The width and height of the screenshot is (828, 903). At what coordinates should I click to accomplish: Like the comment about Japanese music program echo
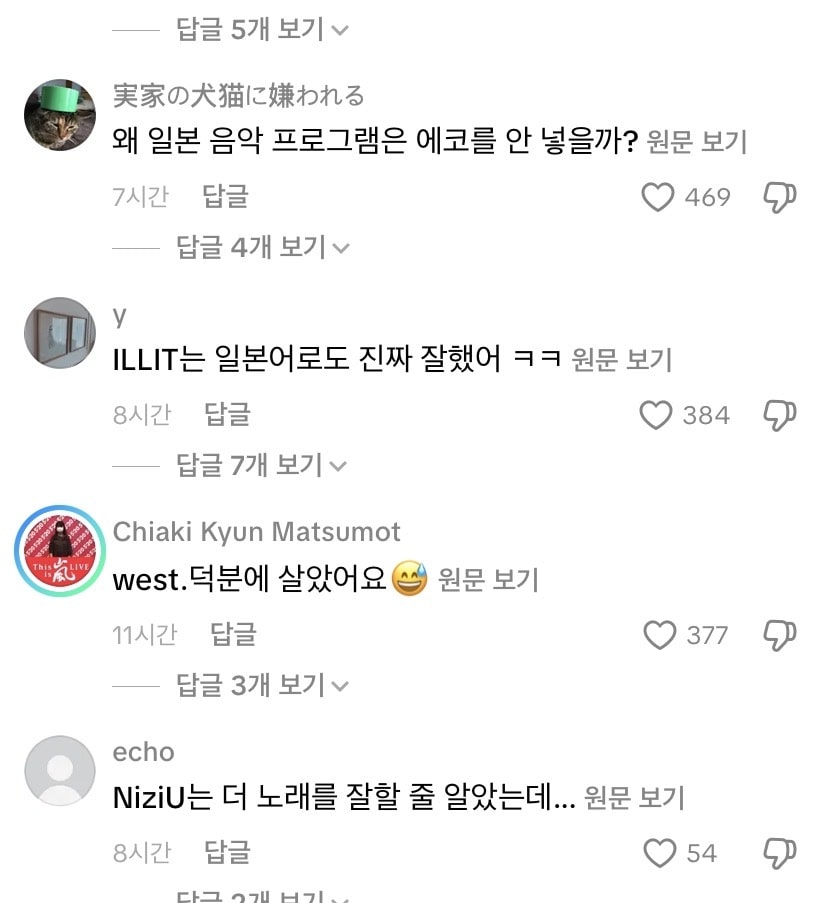click(x=657, y=197)
